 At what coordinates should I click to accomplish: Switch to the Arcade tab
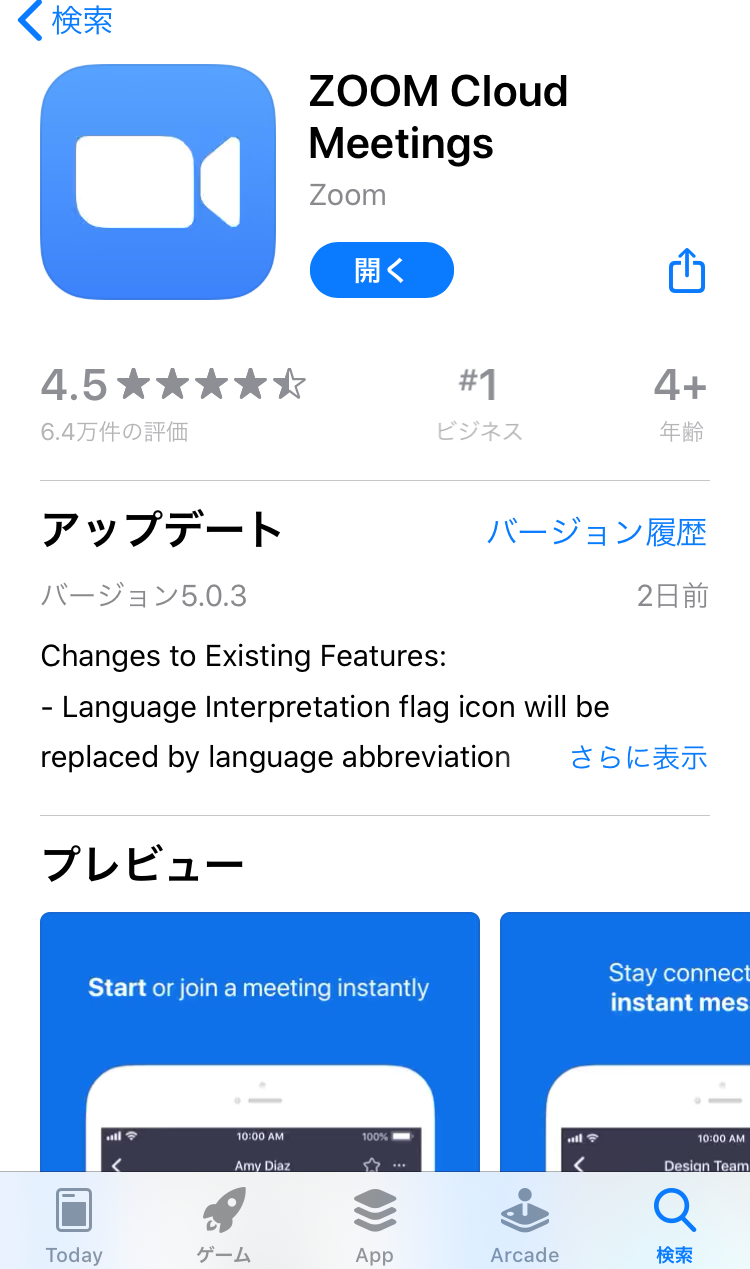[525, 1224]
